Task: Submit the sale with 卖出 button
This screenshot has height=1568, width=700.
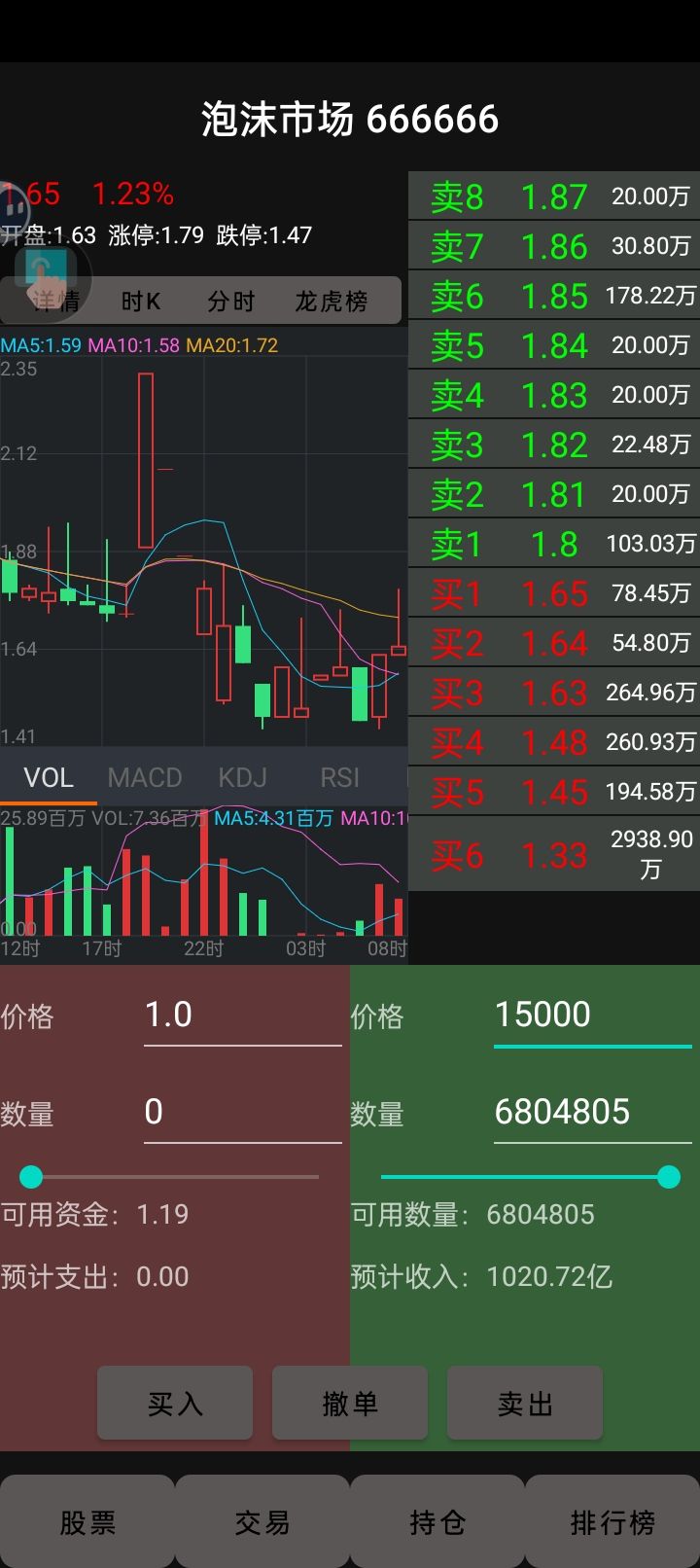Action: tap(525, 1403)
